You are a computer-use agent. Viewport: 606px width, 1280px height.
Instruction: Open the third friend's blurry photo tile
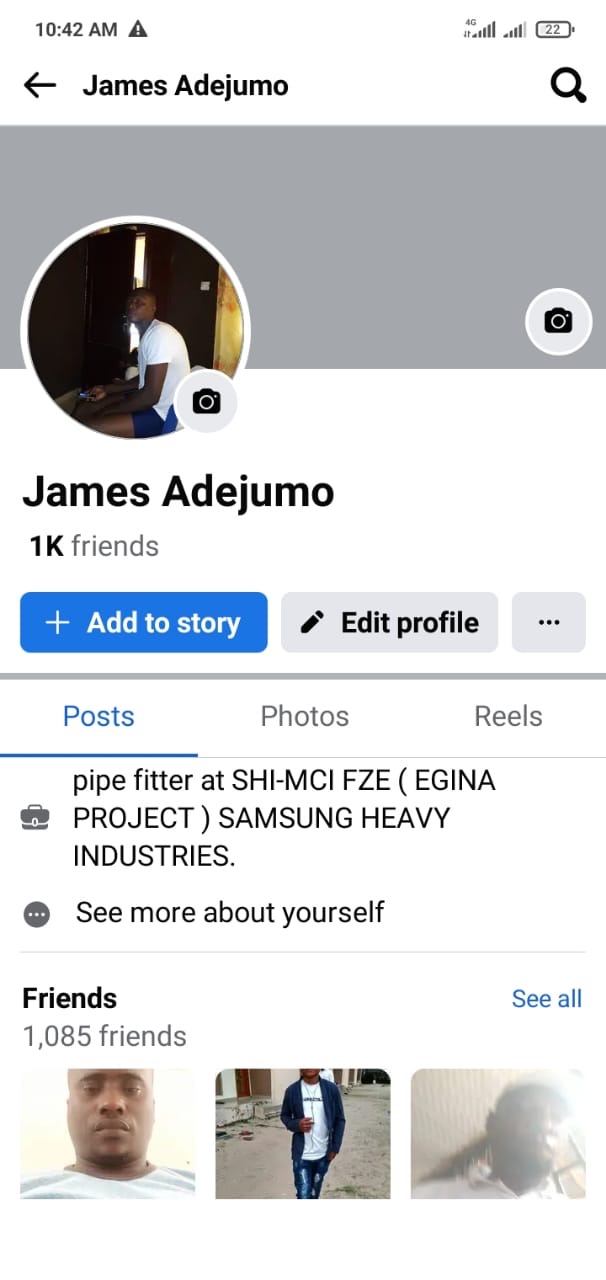498,1133
